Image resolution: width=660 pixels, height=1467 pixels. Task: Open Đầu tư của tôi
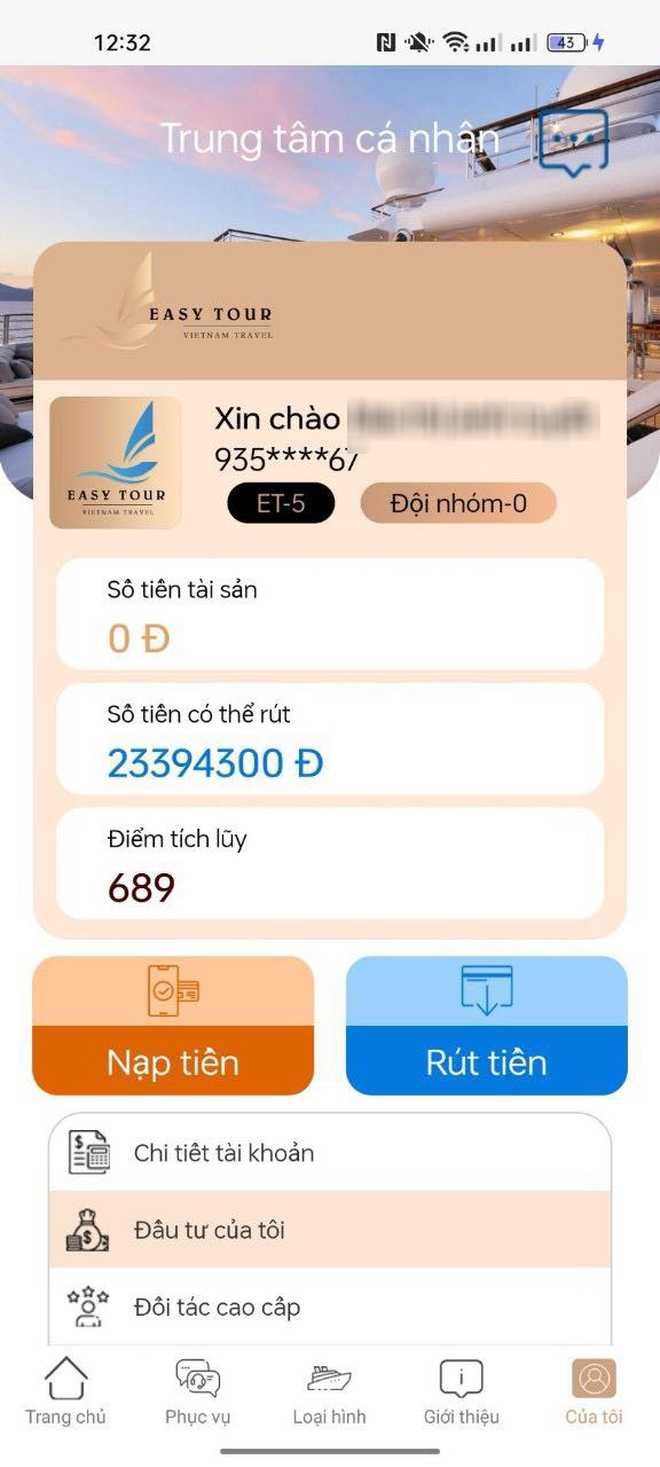click(330, 1230)
